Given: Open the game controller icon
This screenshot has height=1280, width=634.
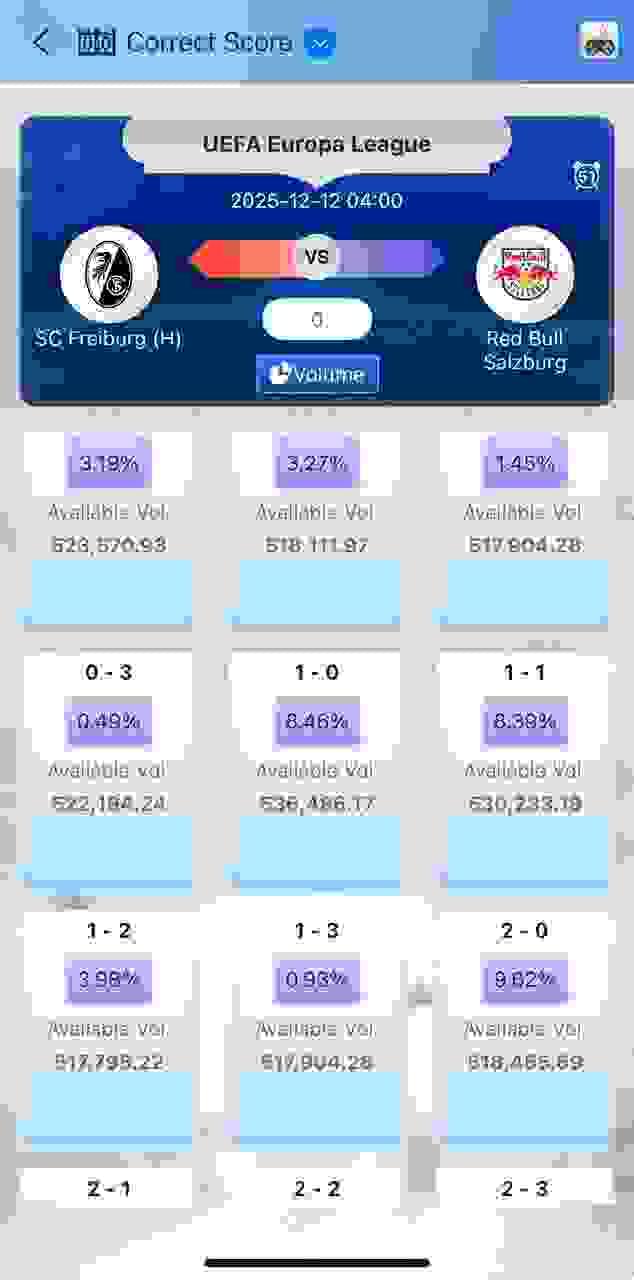Looking at the screenshot, I should 598,43.
